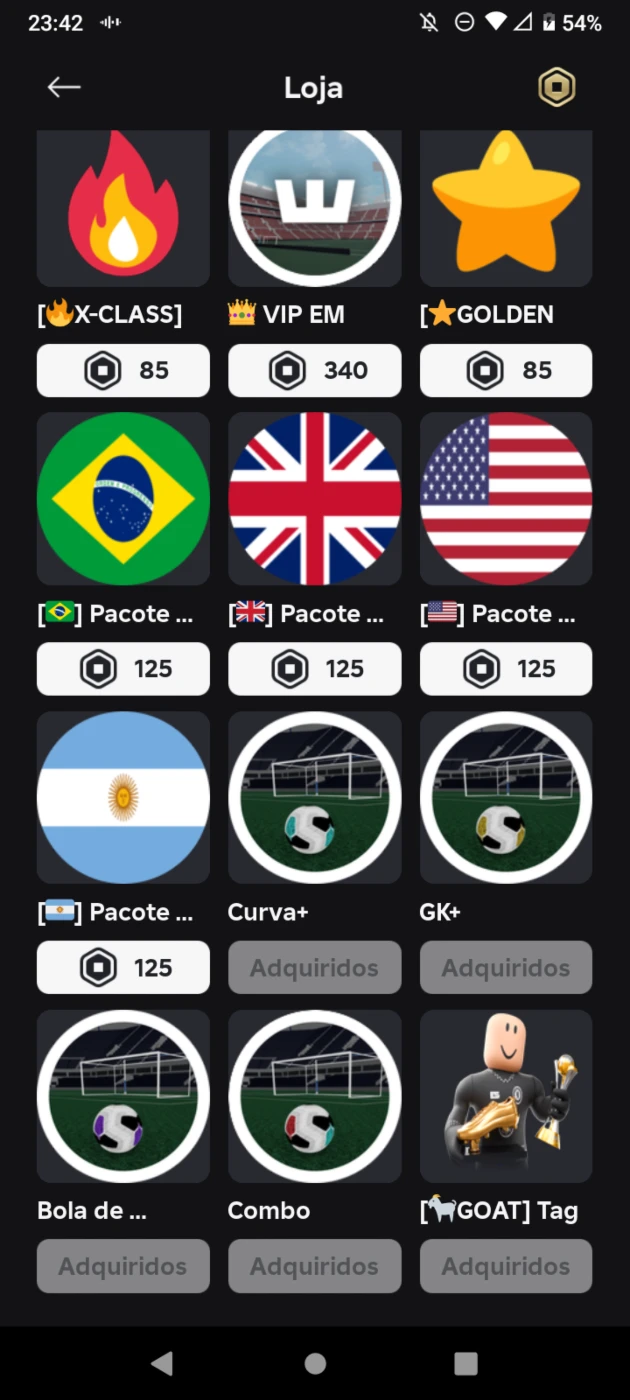
Task: Open recent apps from navigation bar
Action: [x=466, y=1363]
